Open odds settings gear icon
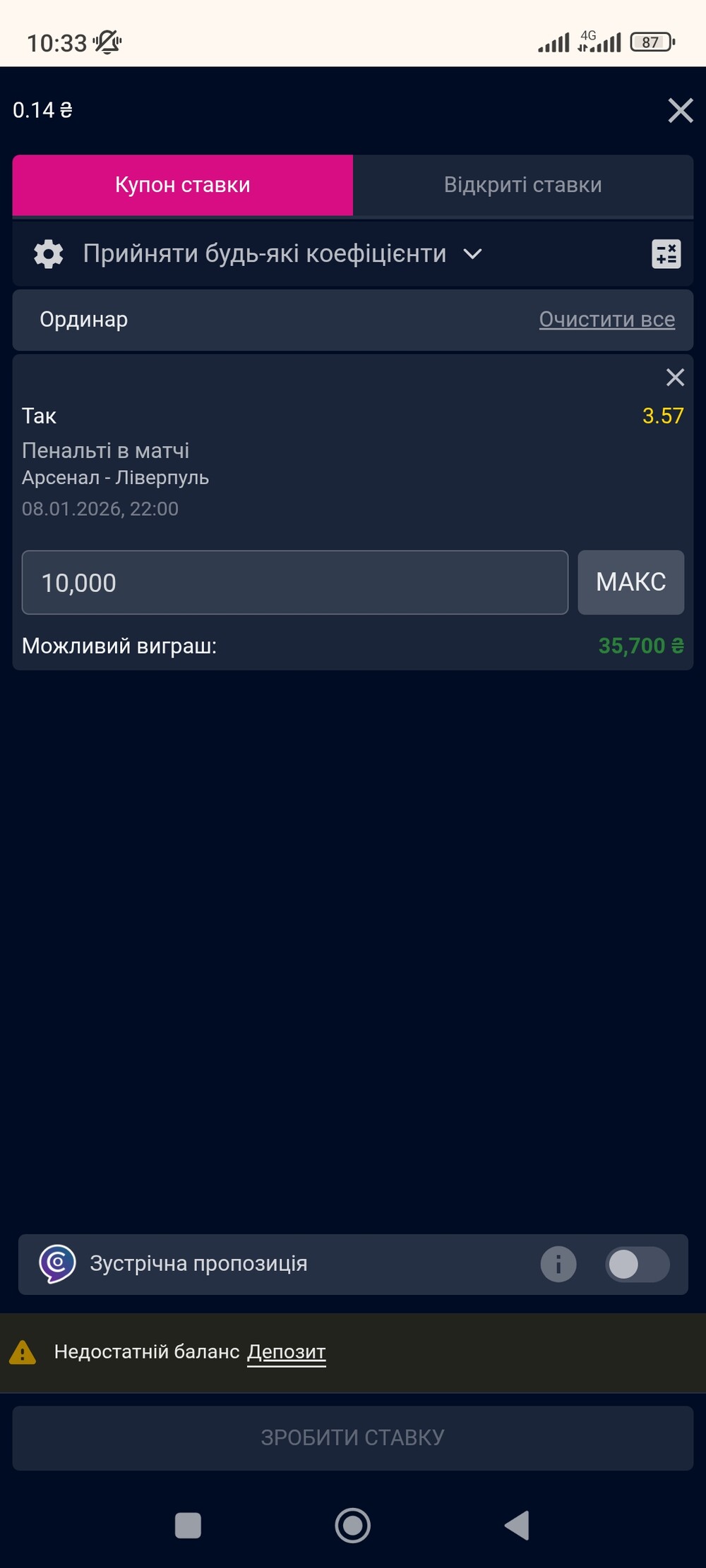The height and width of the screenshot is (1568, 706). (49, 254)
